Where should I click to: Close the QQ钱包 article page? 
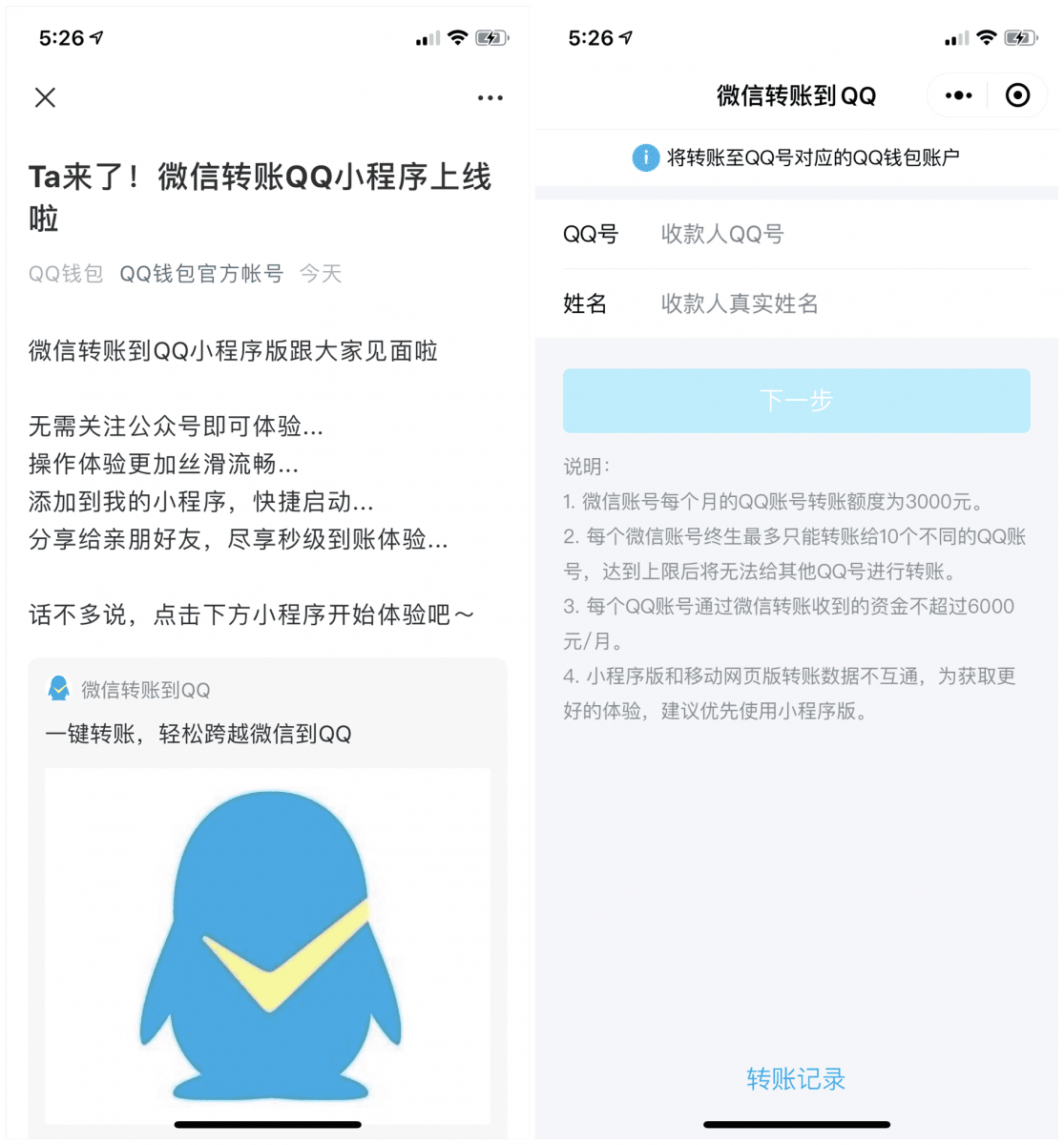[x=45, y=97]
